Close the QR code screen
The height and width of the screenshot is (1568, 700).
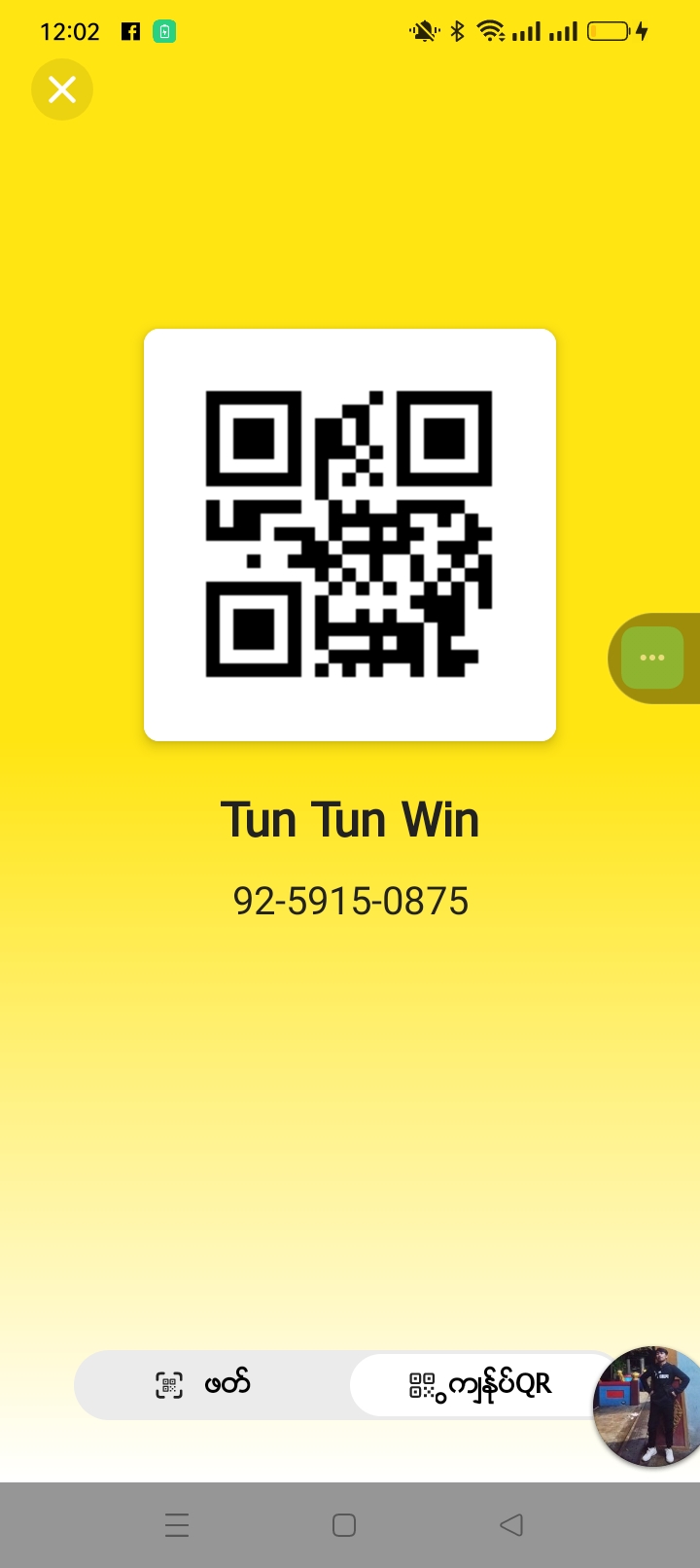point(62,89)
